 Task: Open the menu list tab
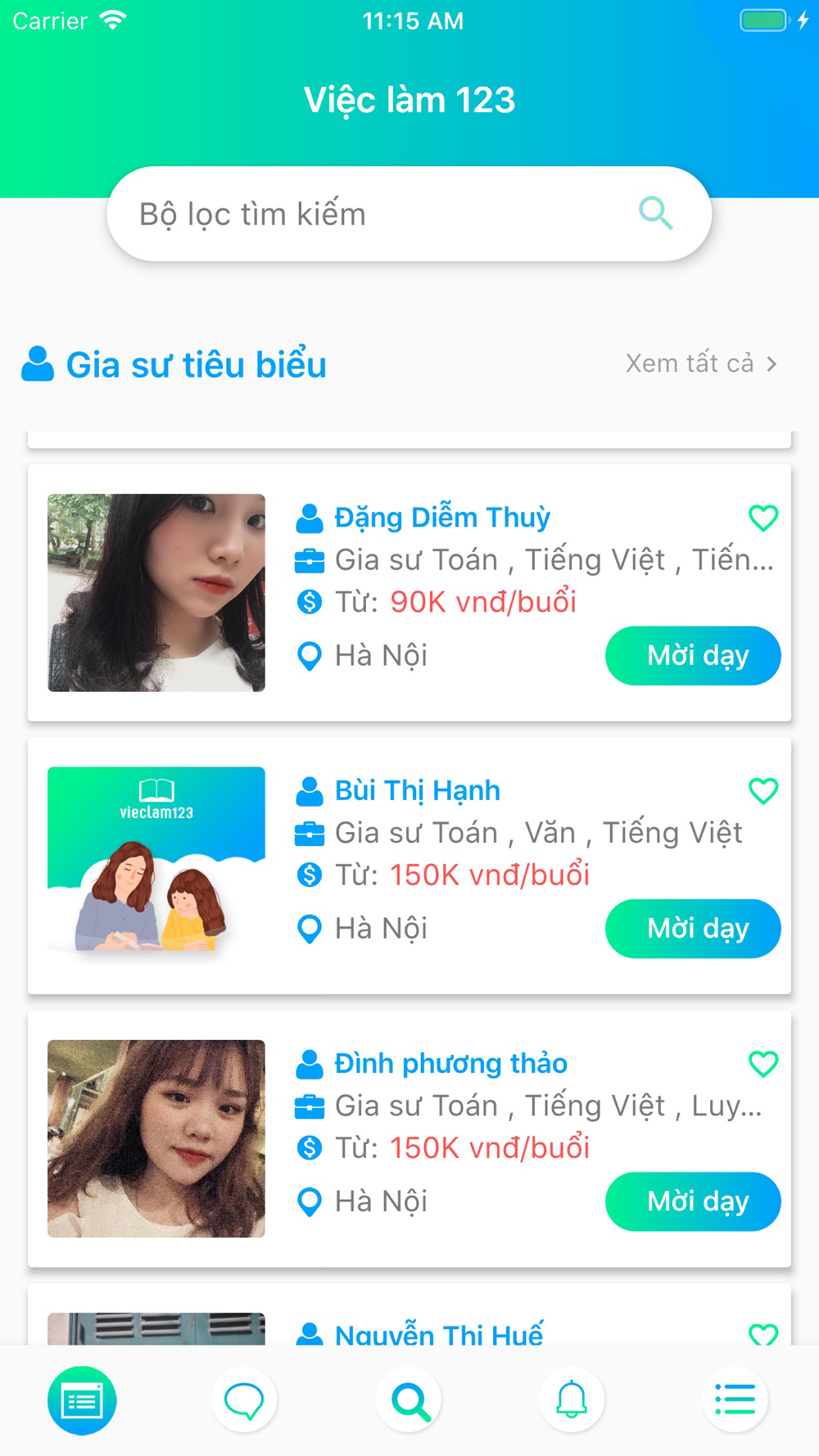click(x=735, y=1400)
